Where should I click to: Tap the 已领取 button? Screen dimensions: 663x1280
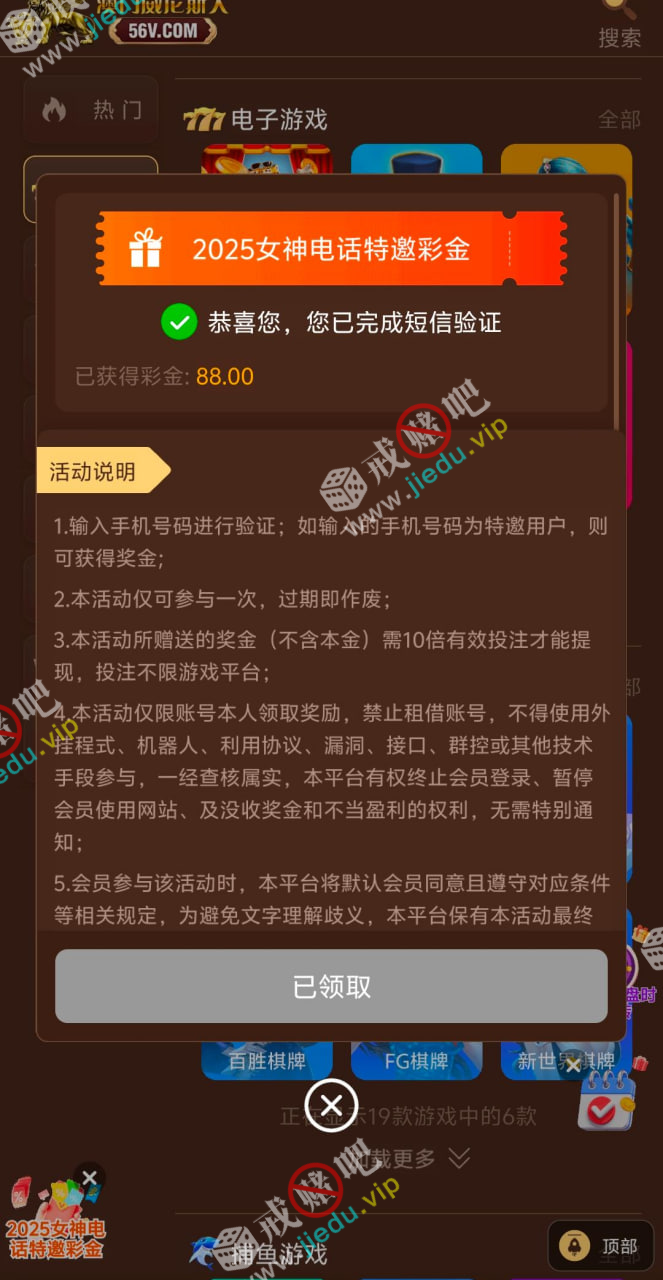pos(331,986)
